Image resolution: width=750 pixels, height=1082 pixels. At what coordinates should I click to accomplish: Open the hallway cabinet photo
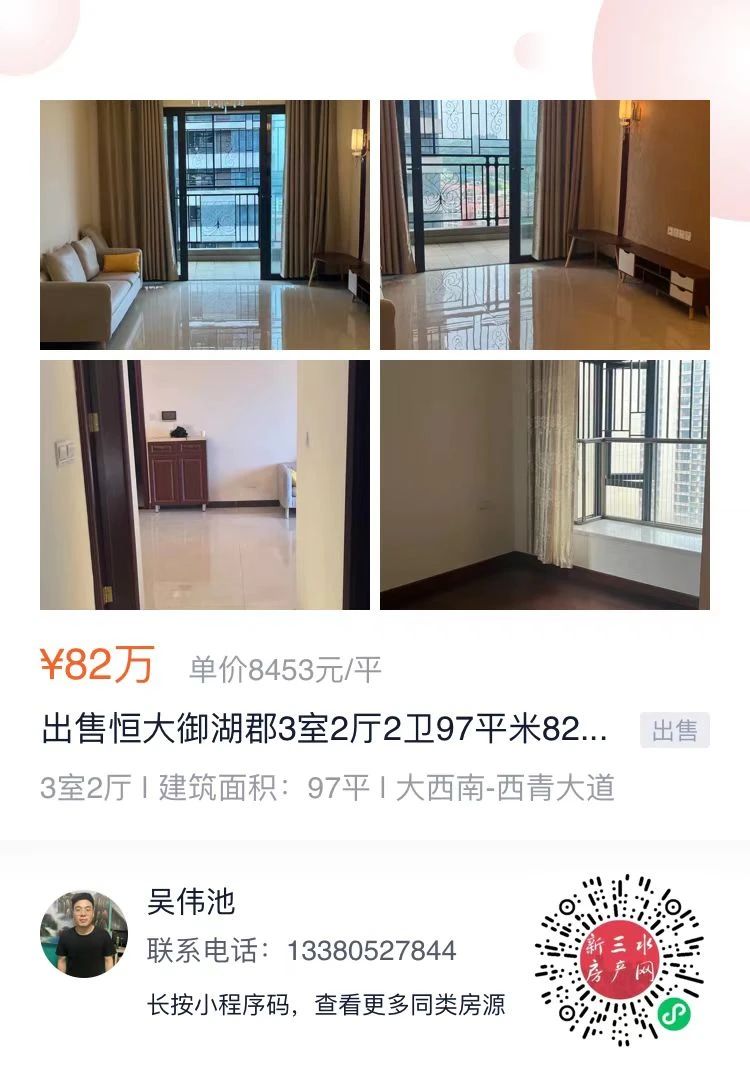(204, 484)
